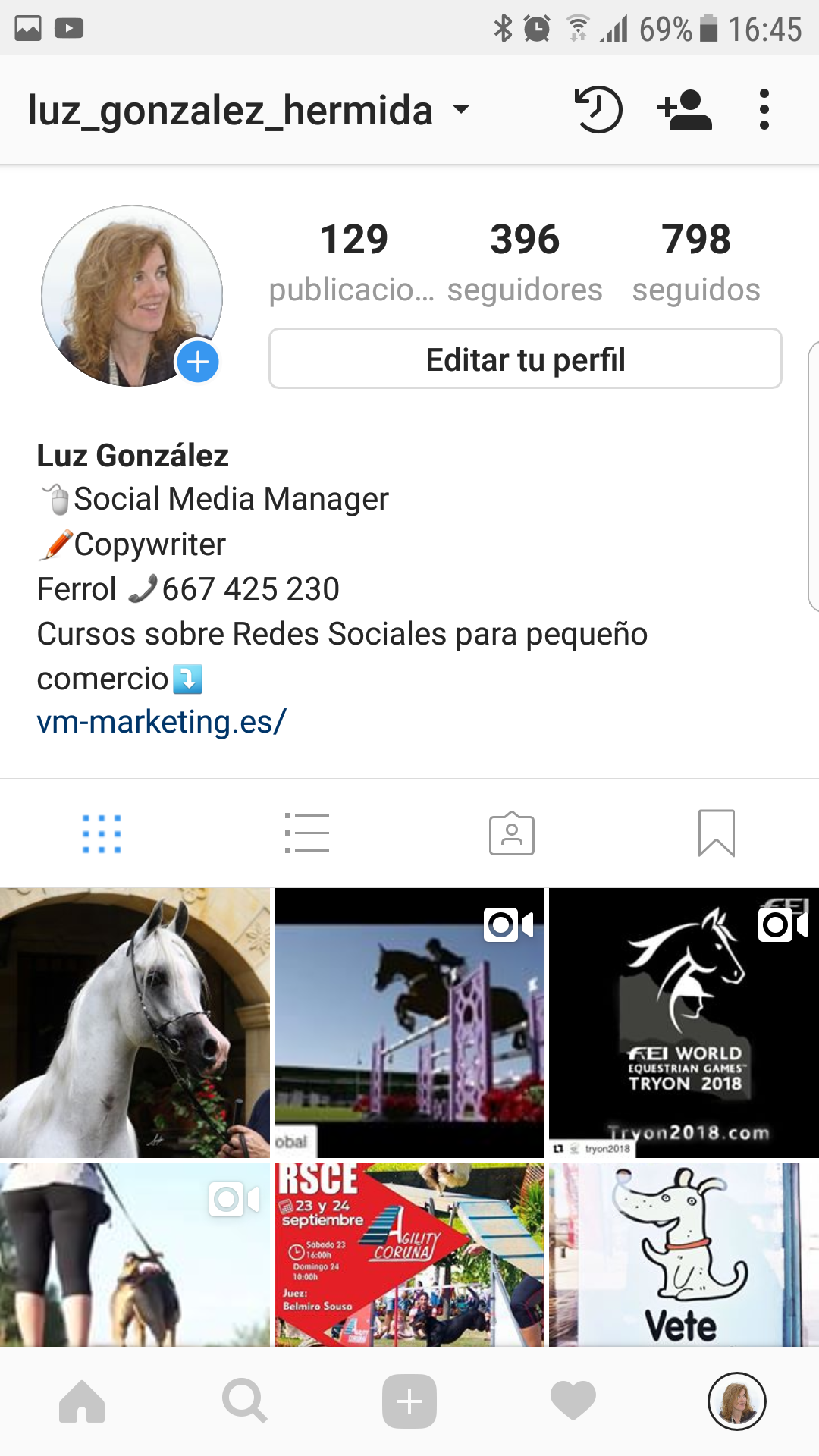Open saved posts bookmark tab

(717, 833)
